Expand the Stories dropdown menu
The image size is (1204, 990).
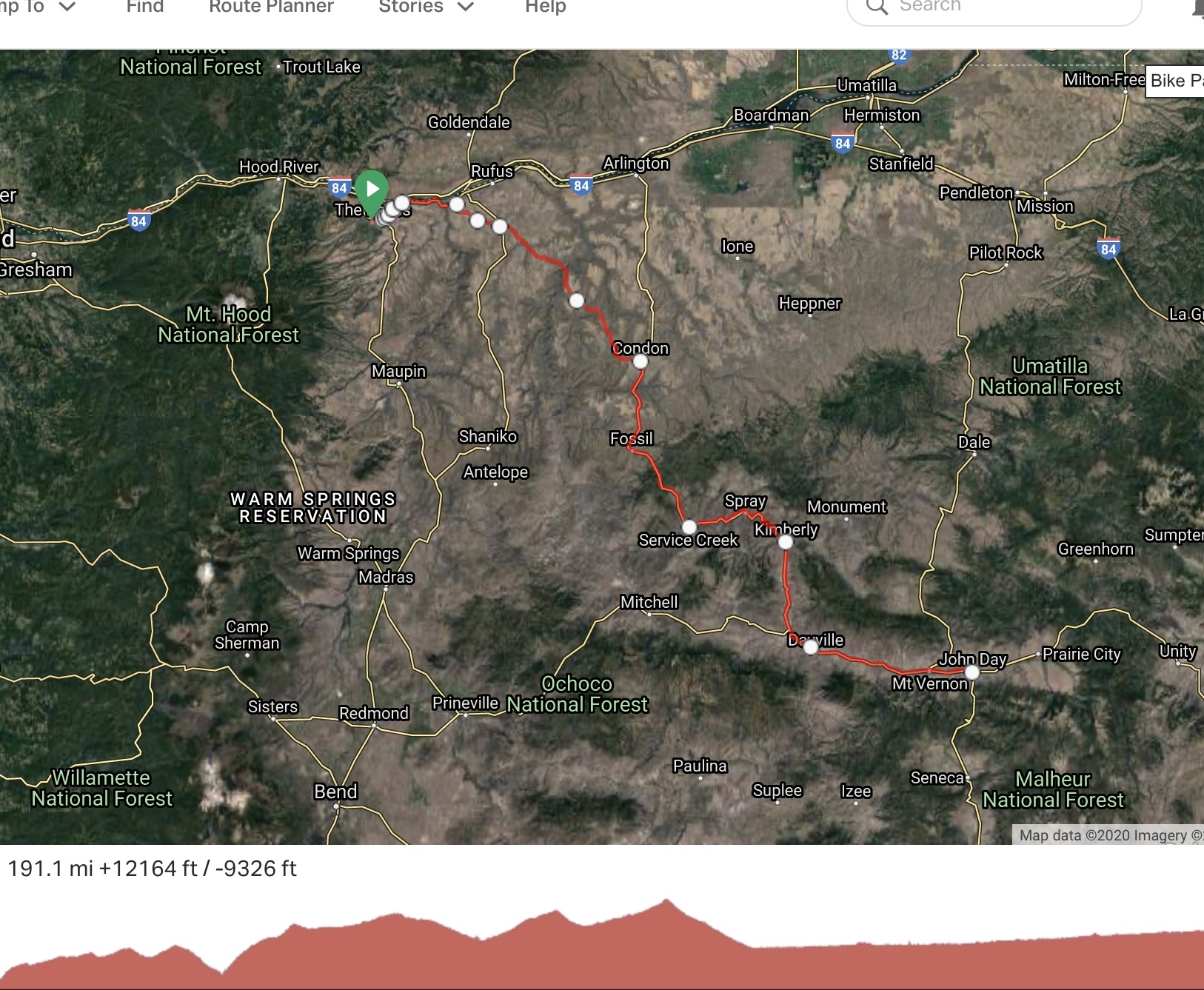tap(426, 7)
